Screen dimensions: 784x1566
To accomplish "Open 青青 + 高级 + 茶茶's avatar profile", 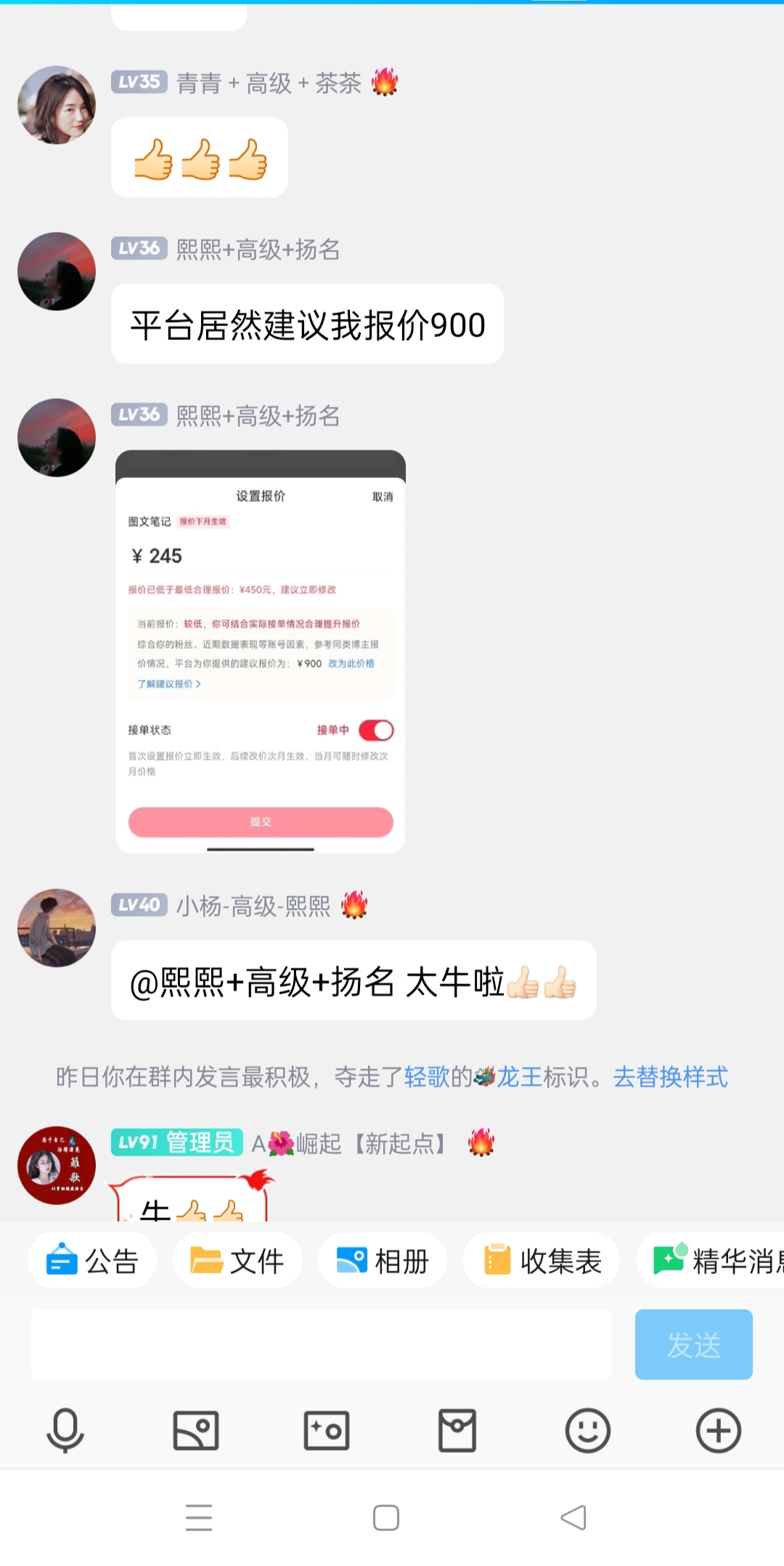I will [x=57, y=105].
